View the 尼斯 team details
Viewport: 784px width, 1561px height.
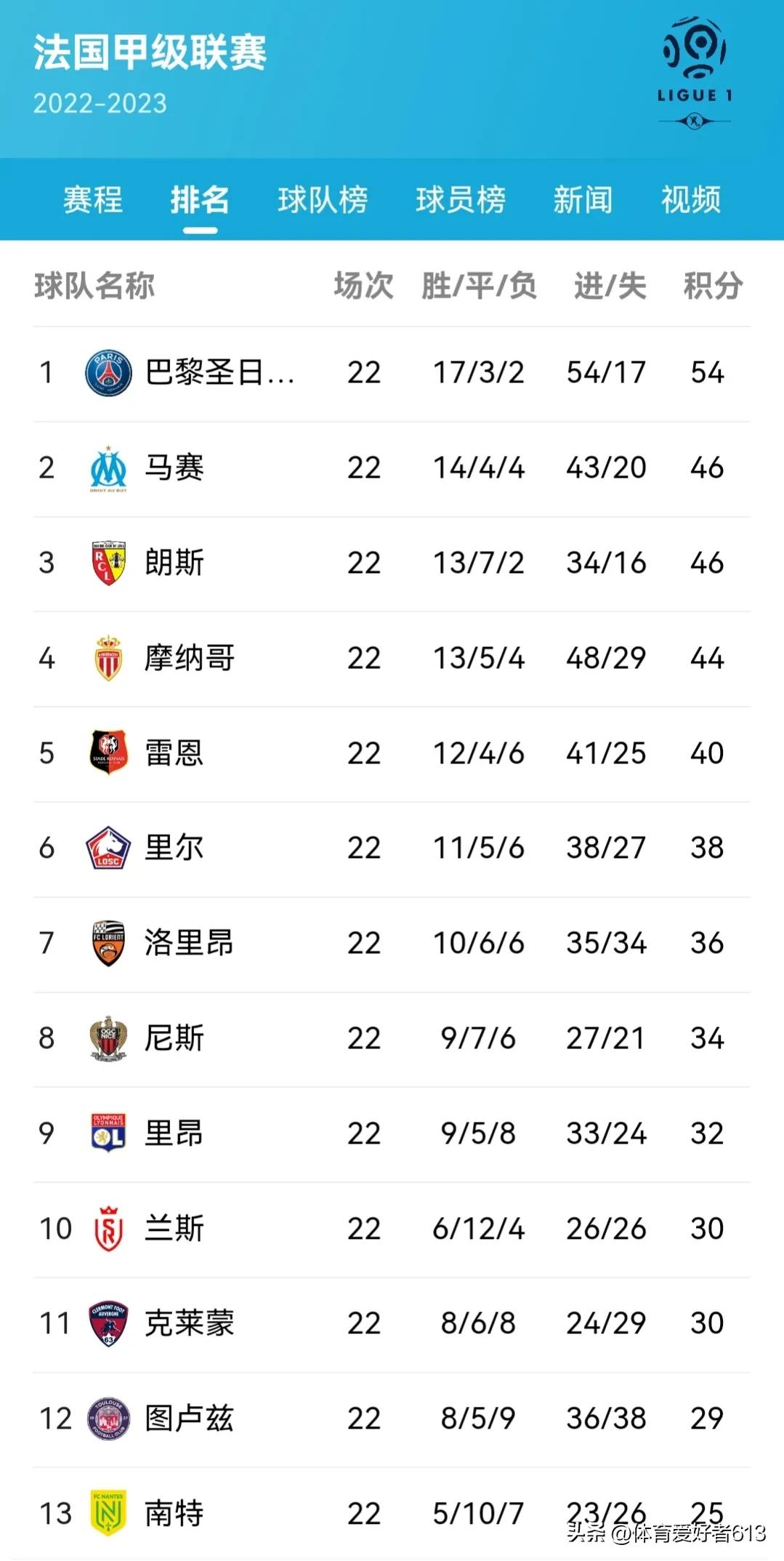174,1038
